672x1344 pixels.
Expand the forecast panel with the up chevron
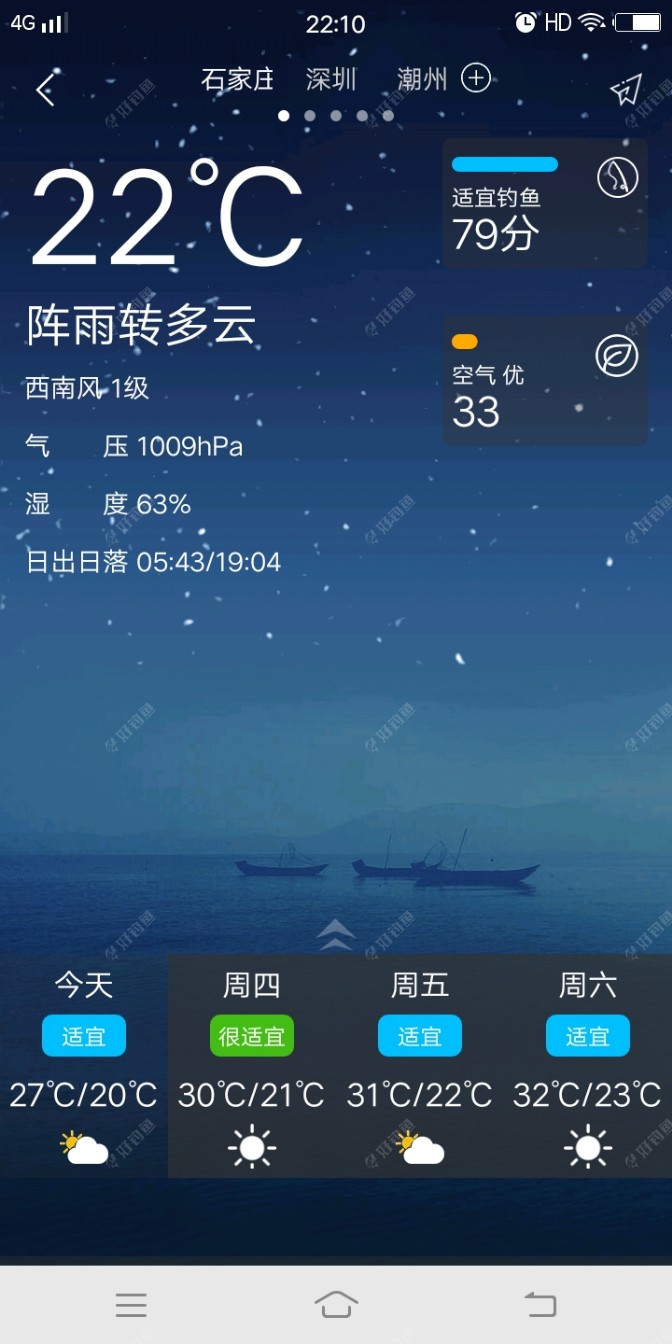point(336,935)
